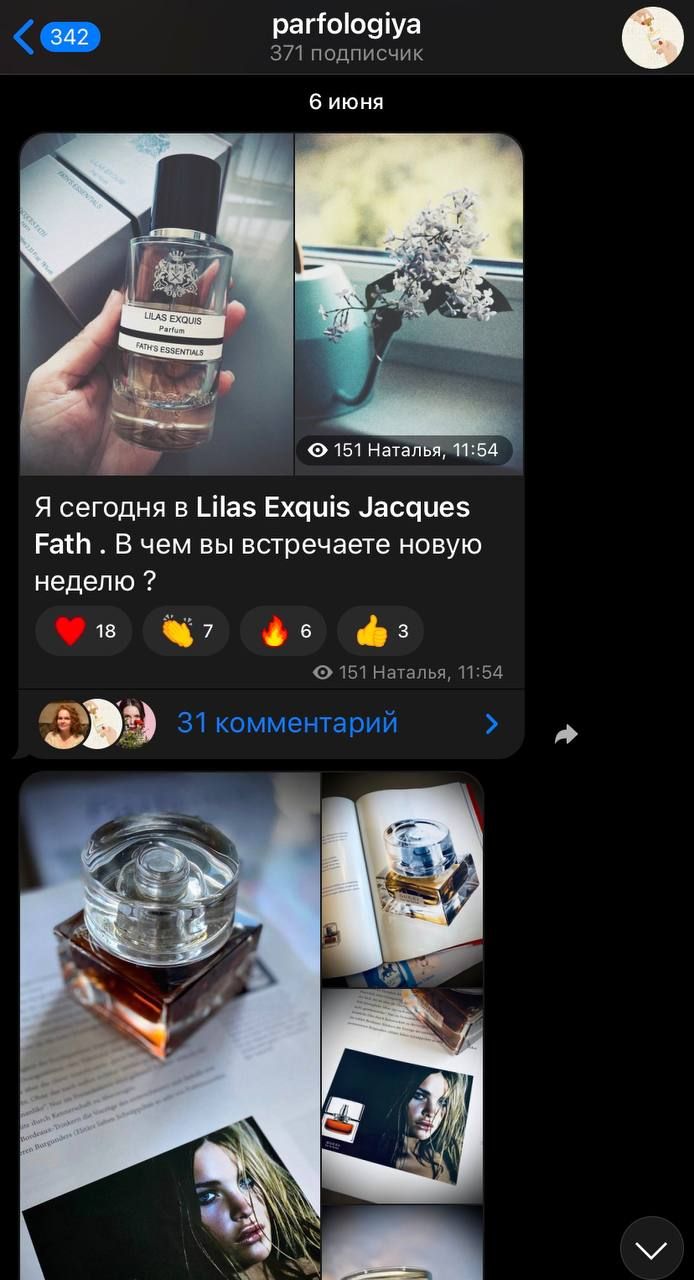
Task: Open the channel avatar profile
Action: (x=652, y=38)
